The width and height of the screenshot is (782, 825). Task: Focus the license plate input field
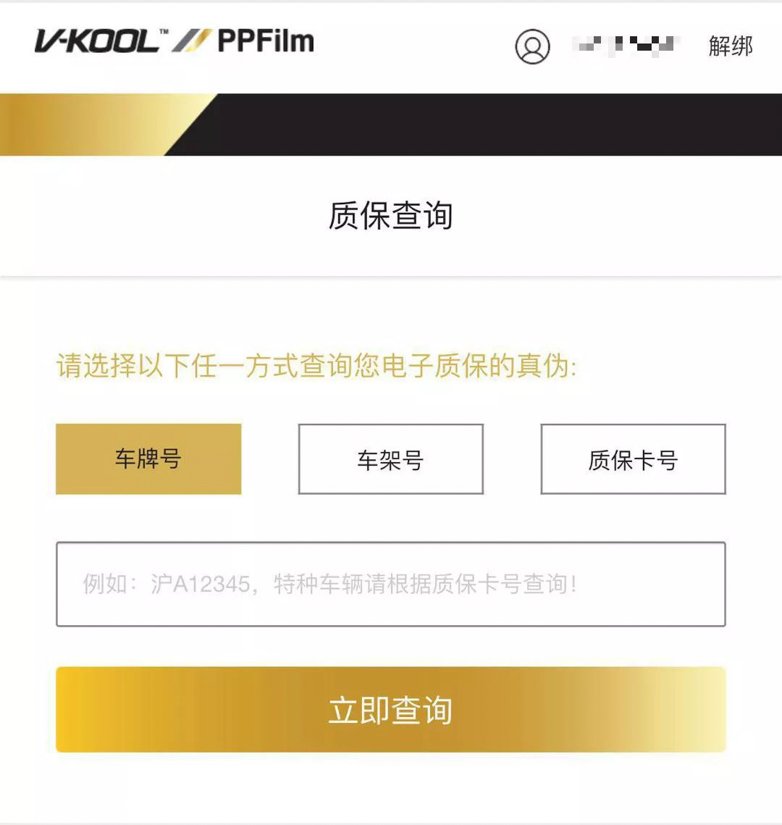tap(390, 584)
